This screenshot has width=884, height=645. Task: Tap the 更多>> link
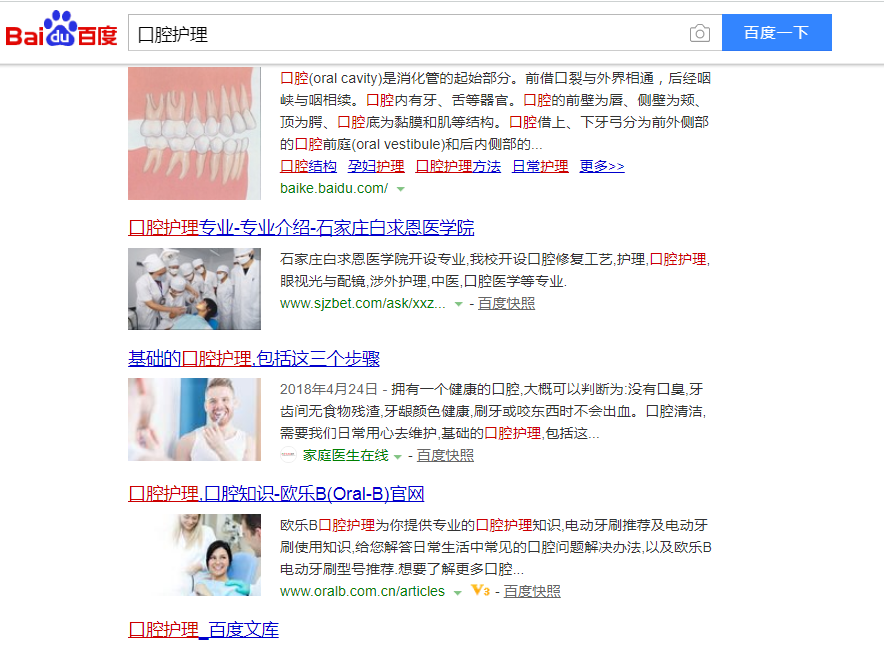(602, 166)
